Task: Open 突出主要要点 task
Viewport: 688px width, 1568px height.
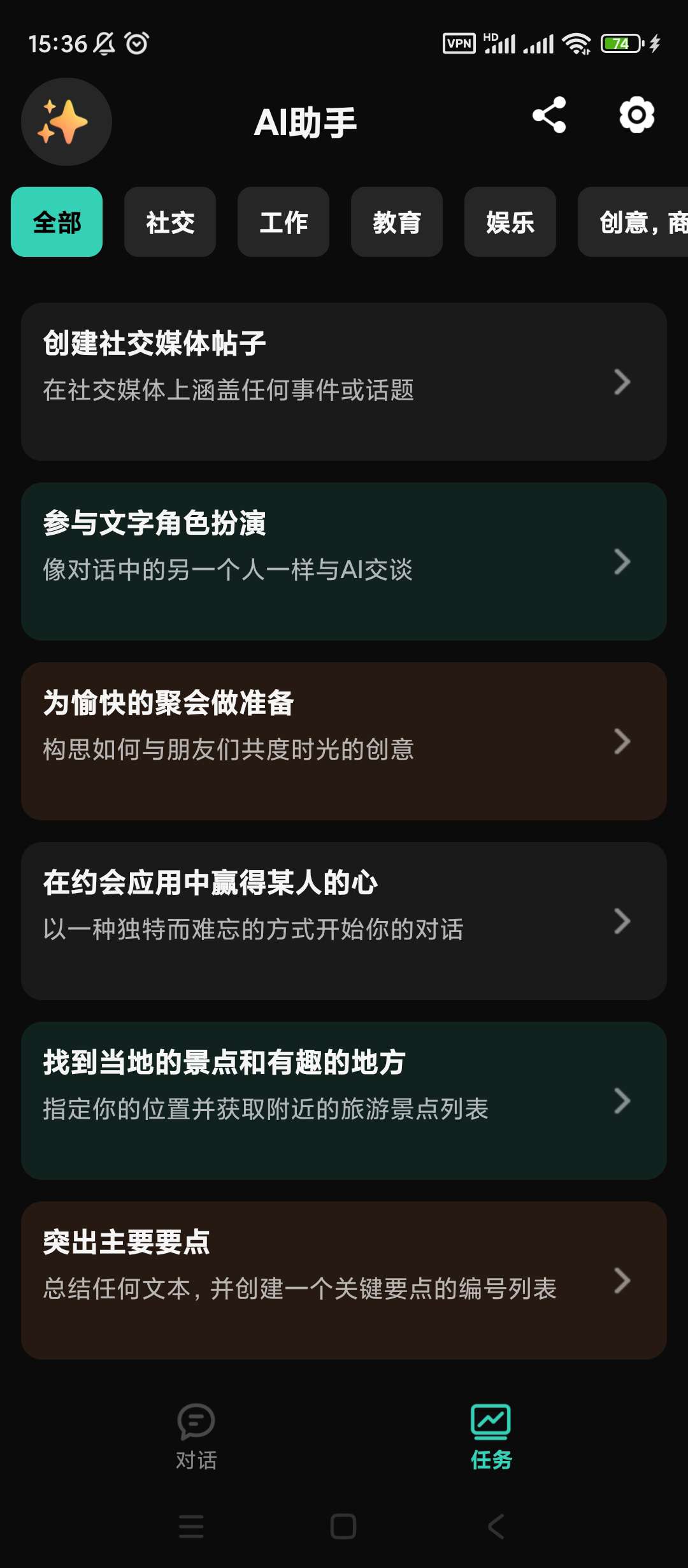Action: (x=344, y=1281)
